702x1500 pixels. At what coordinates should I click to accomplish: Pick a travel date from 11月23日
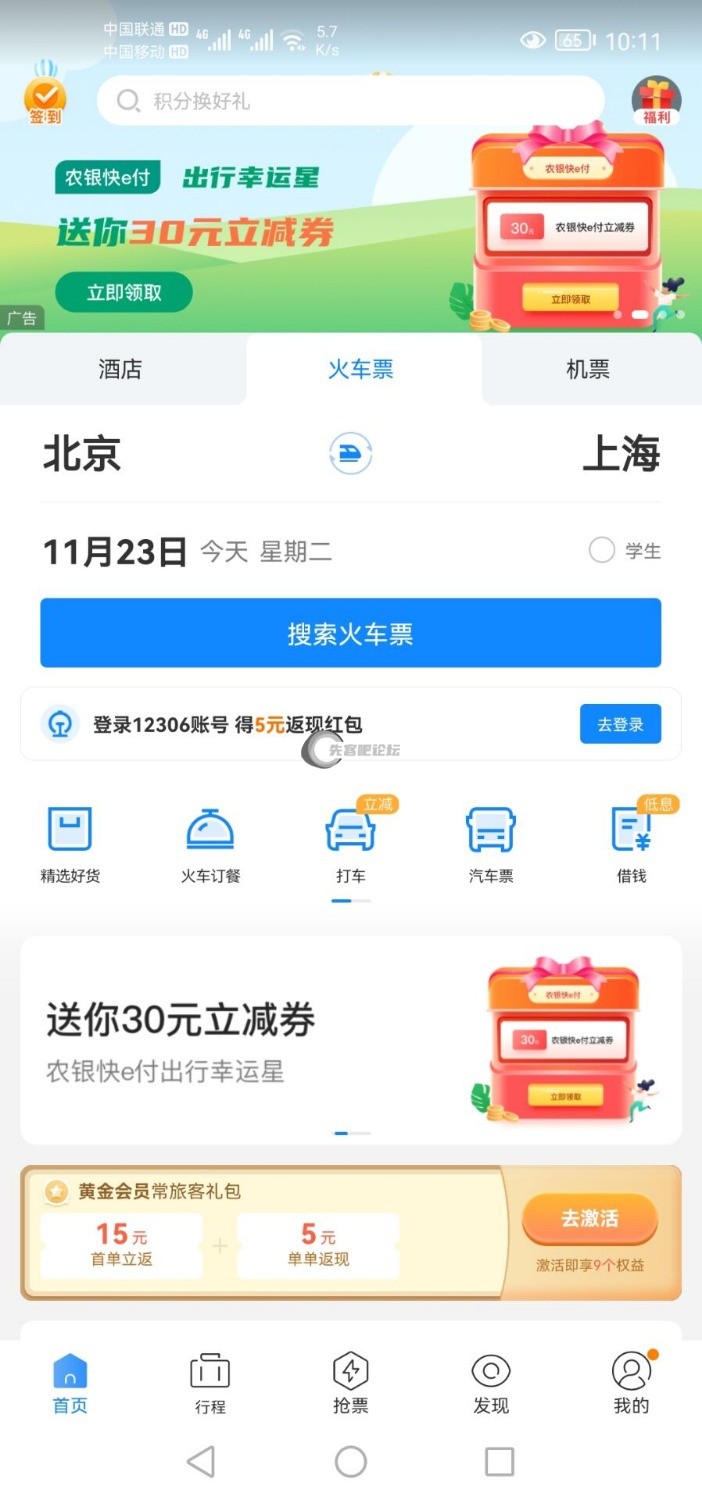(x=115, y=551)
